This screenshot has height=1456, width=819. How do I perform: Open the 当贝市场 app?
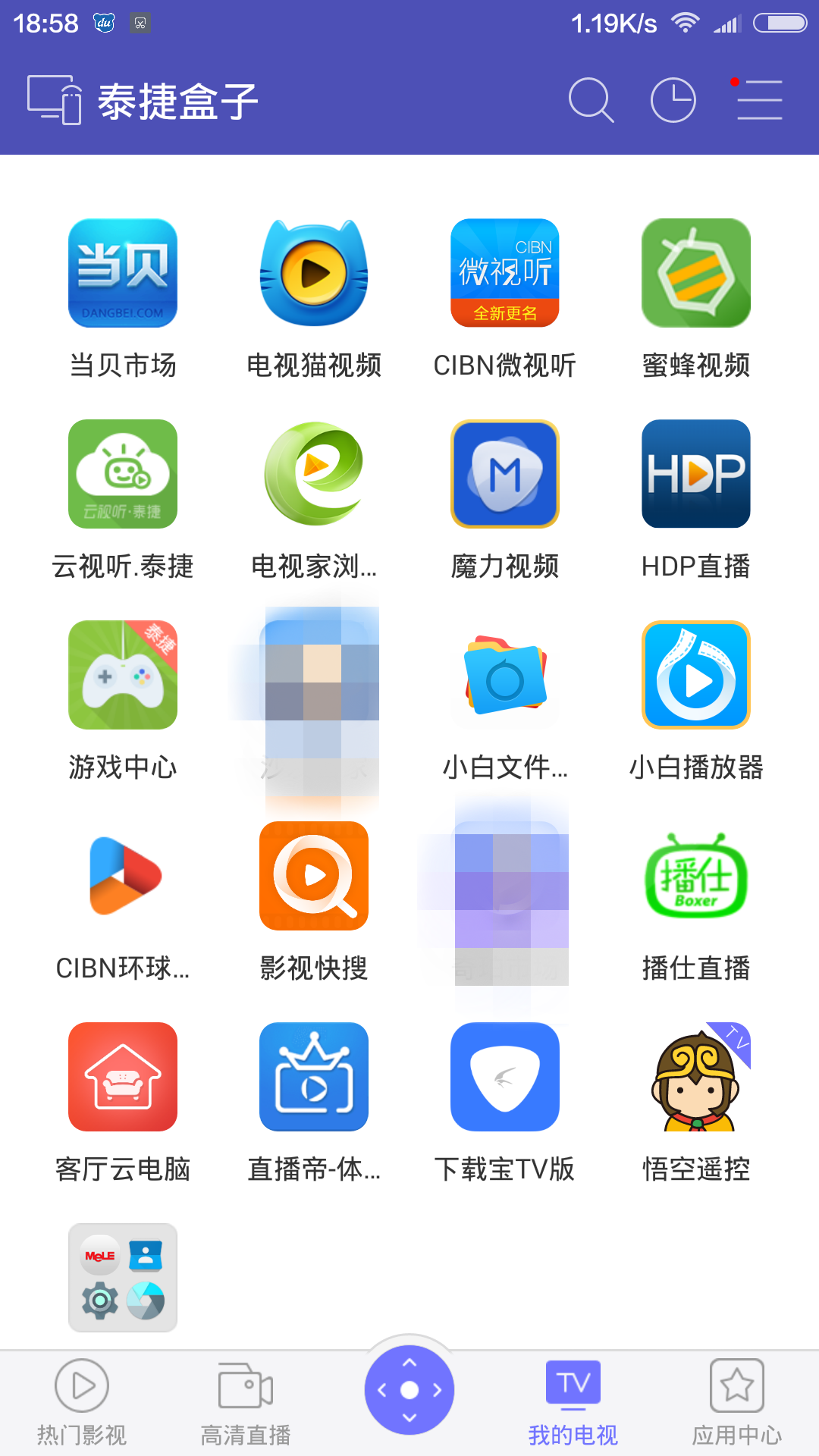point(122,273)
